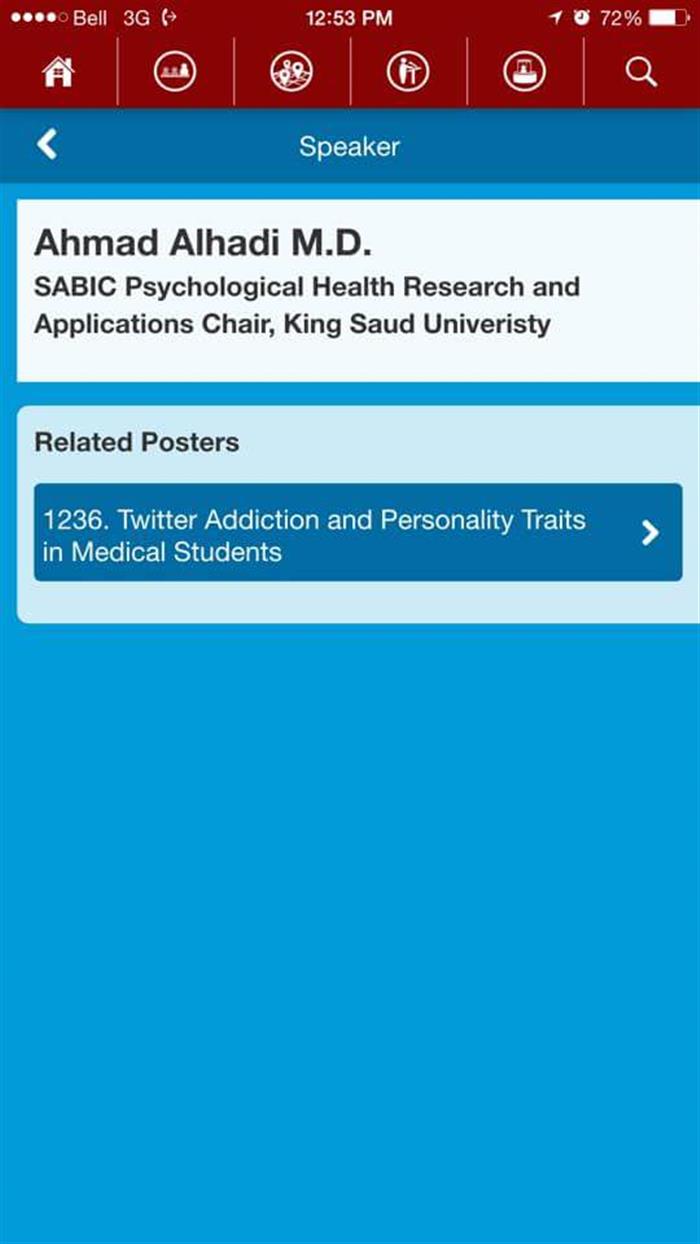Open the speaker podium icon
This screenshot has height=1244, width=700.
click(x=408, y=72)
